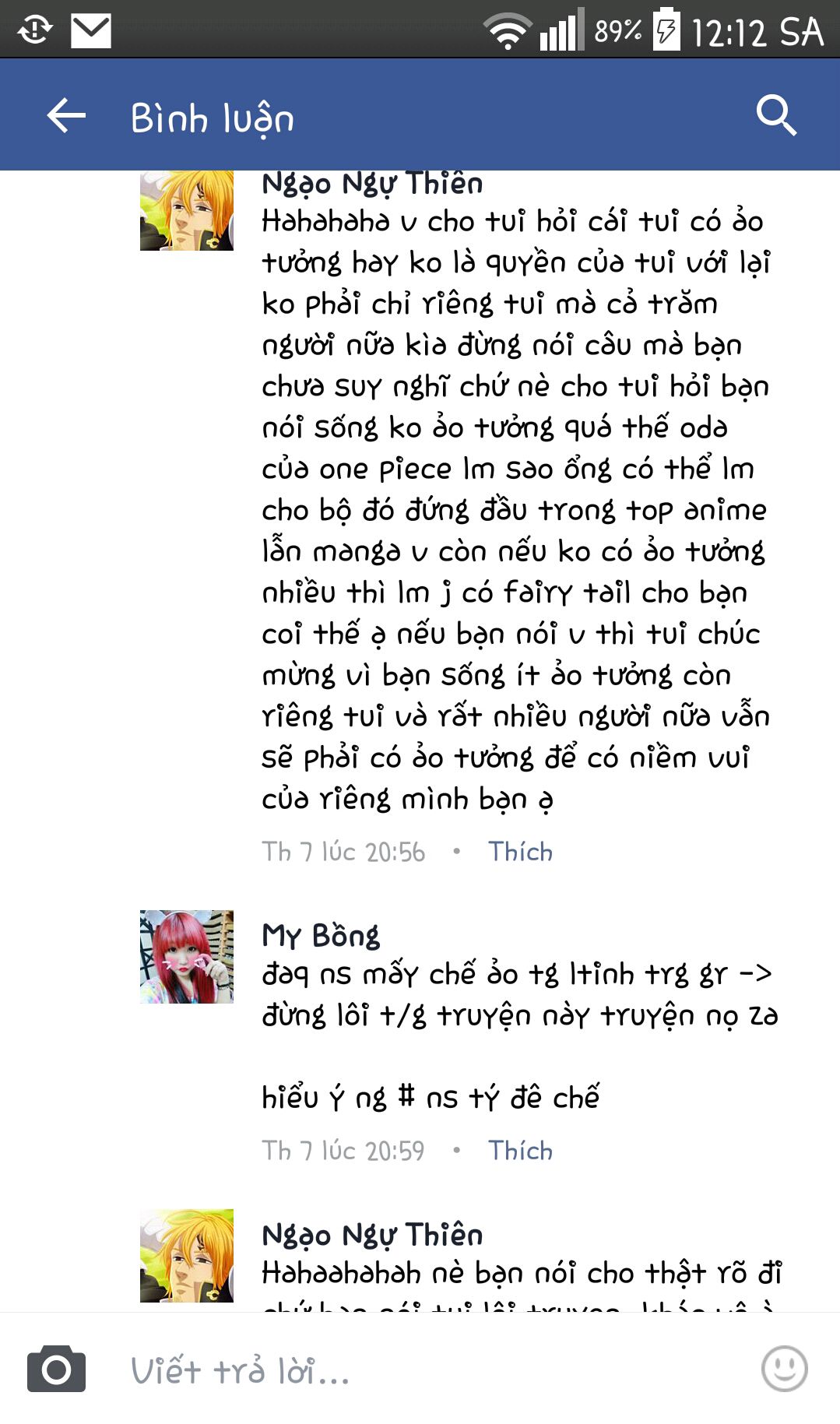Like Ngạo Ngự Thiên's comment from 20:56

coord(520,852)
